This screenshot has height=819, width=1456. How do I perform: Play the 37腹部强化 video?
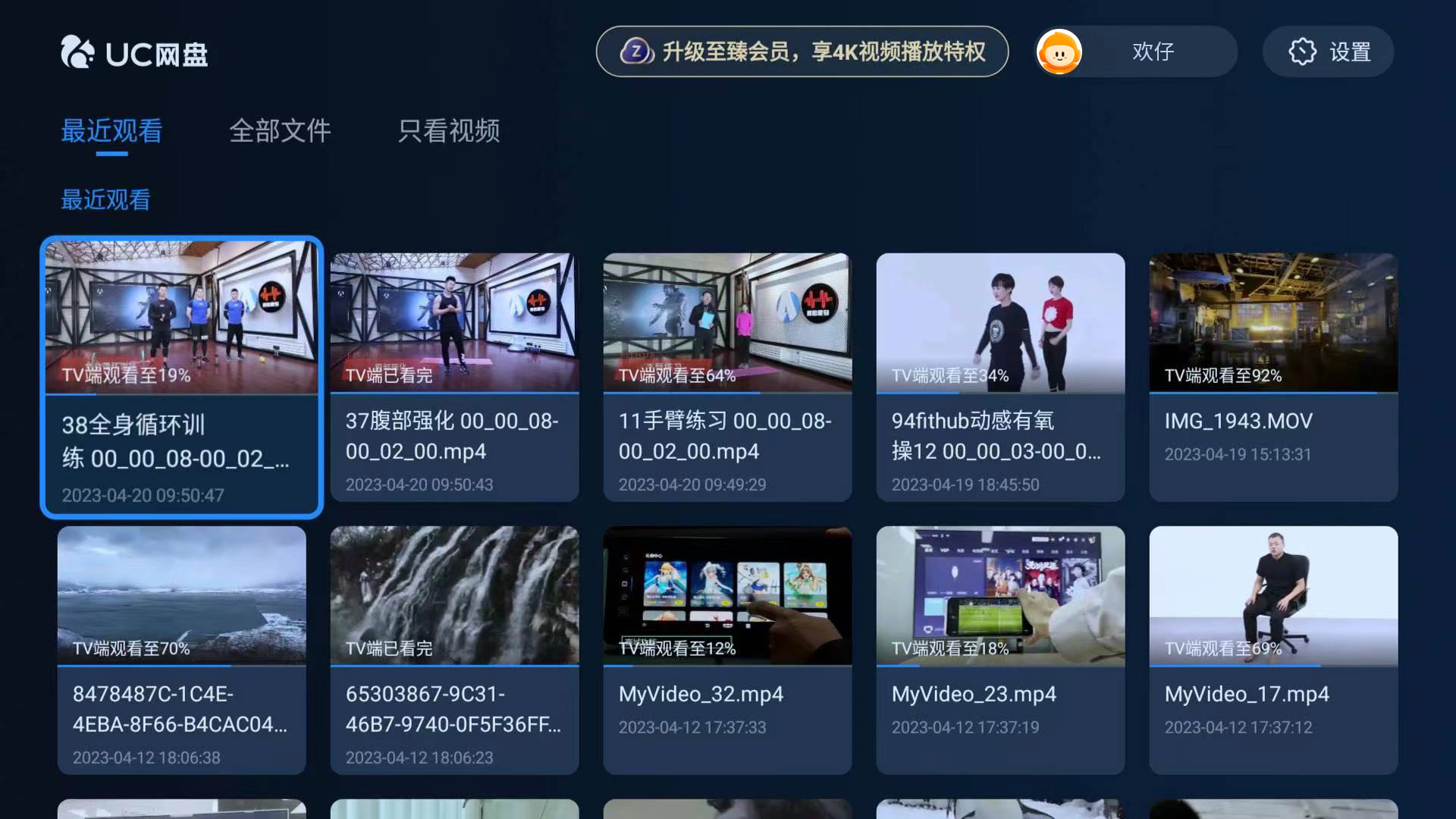click(454, 377)
